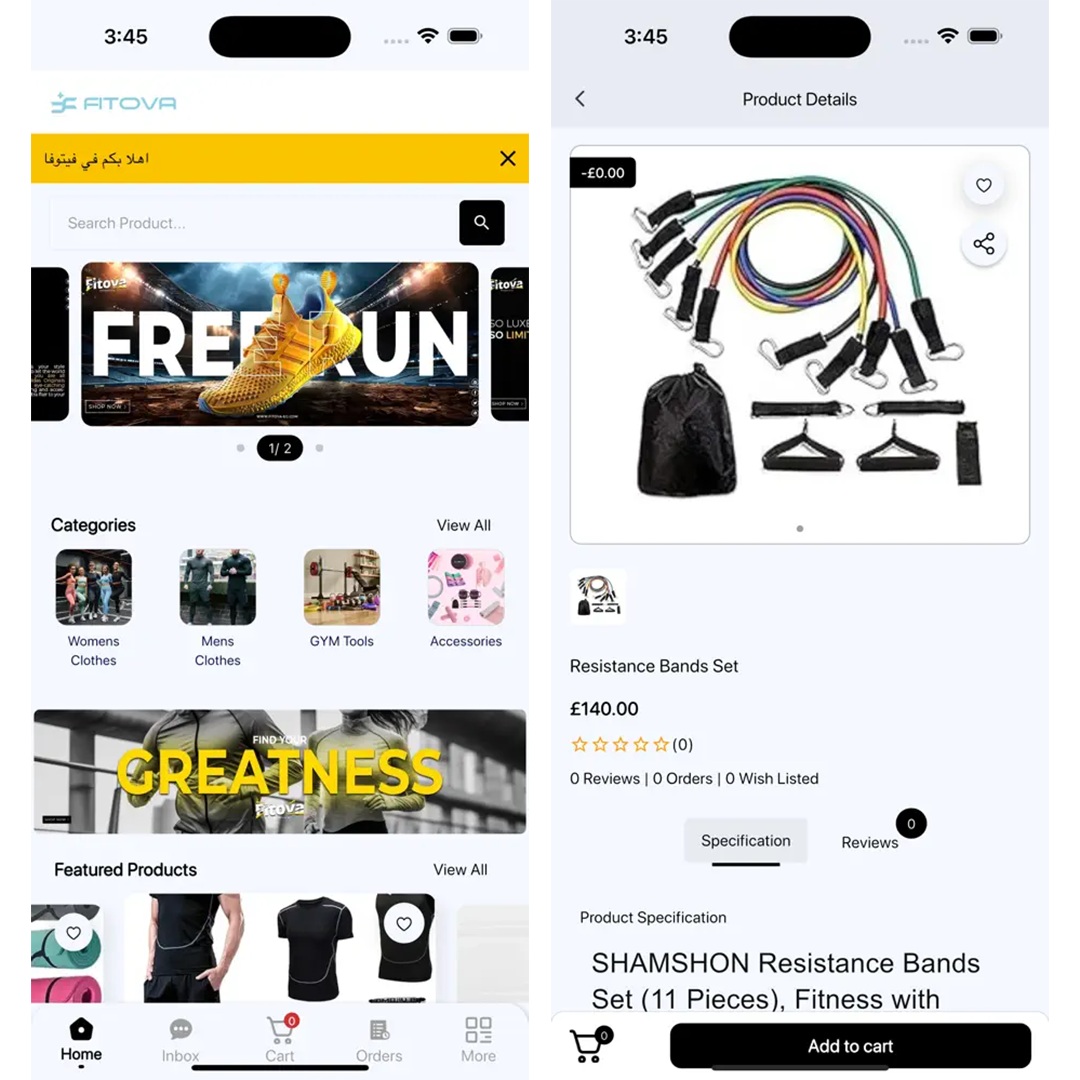Viewport: 1080px width, 1080px height.
Task: Add Resistance Bands Set to wishlist
Action: pyautogui.click(x=983, y=185)
